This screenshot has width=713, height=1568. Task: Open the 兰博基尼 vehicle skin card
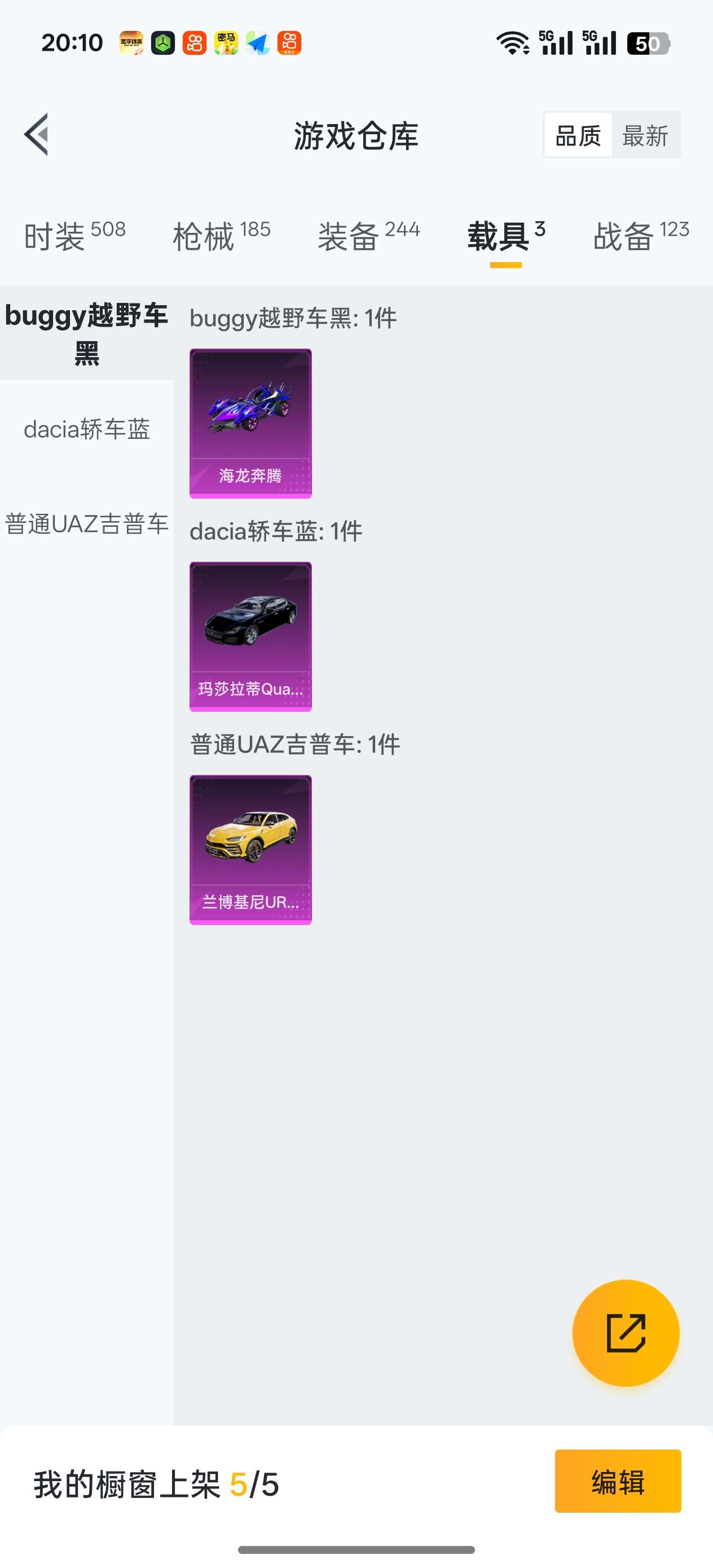250,849
